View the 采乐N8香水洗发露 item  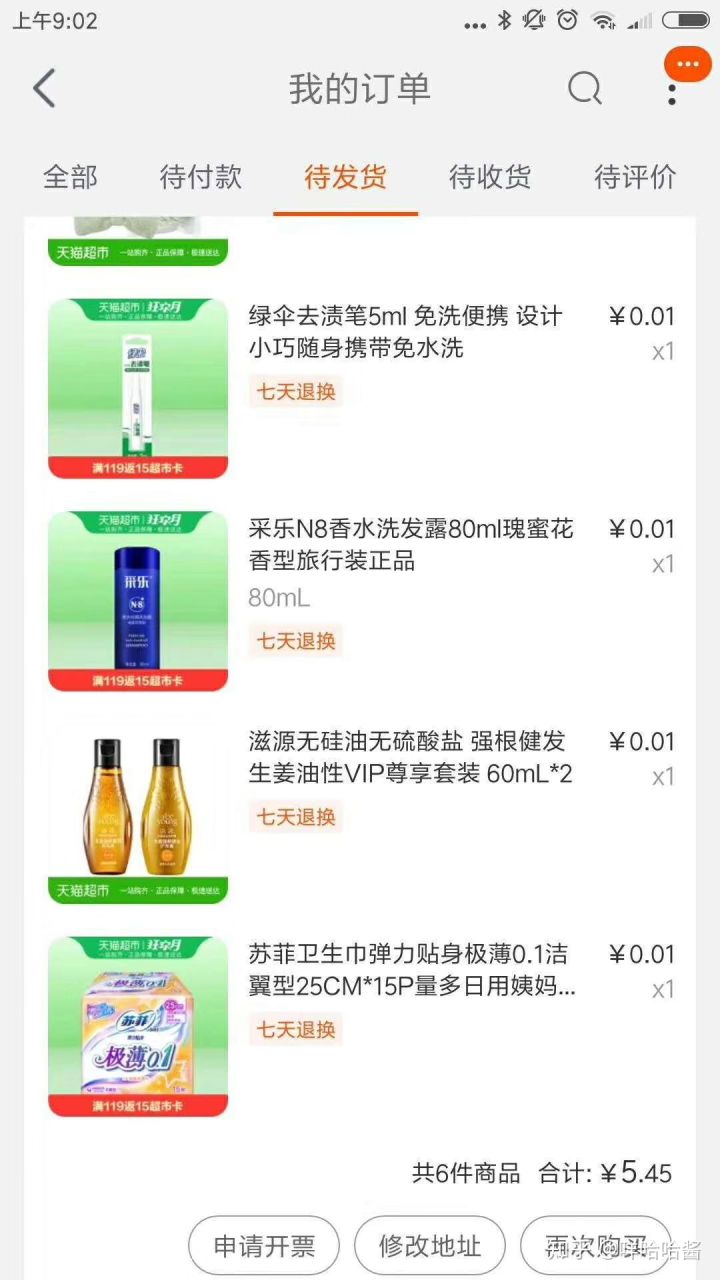410,545
